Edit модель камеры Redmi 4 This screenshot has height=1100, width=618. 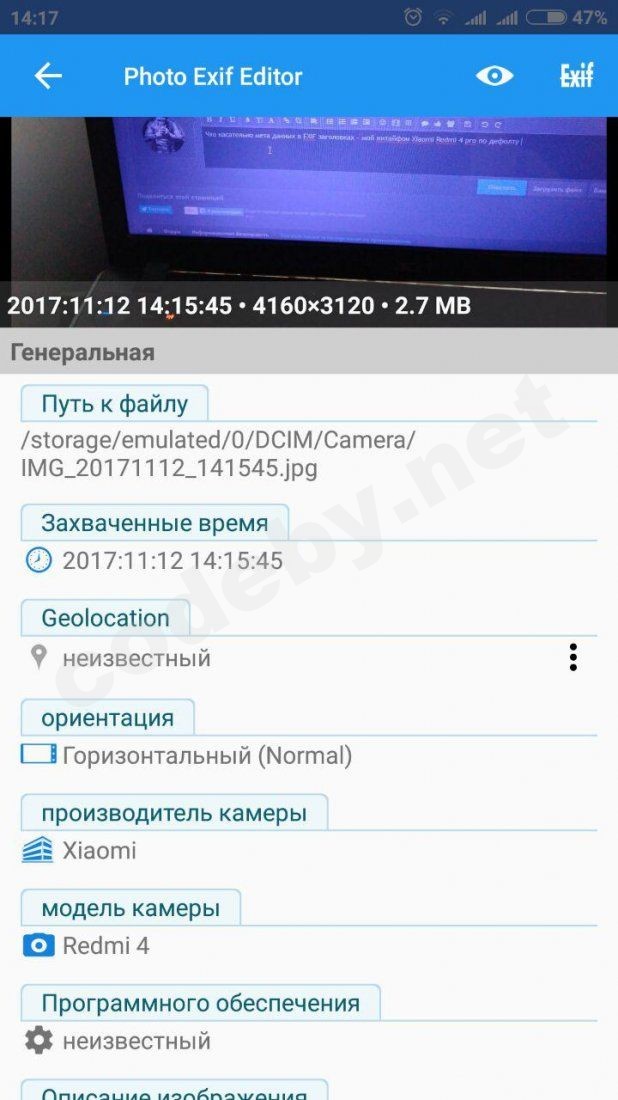pos(106,945)
